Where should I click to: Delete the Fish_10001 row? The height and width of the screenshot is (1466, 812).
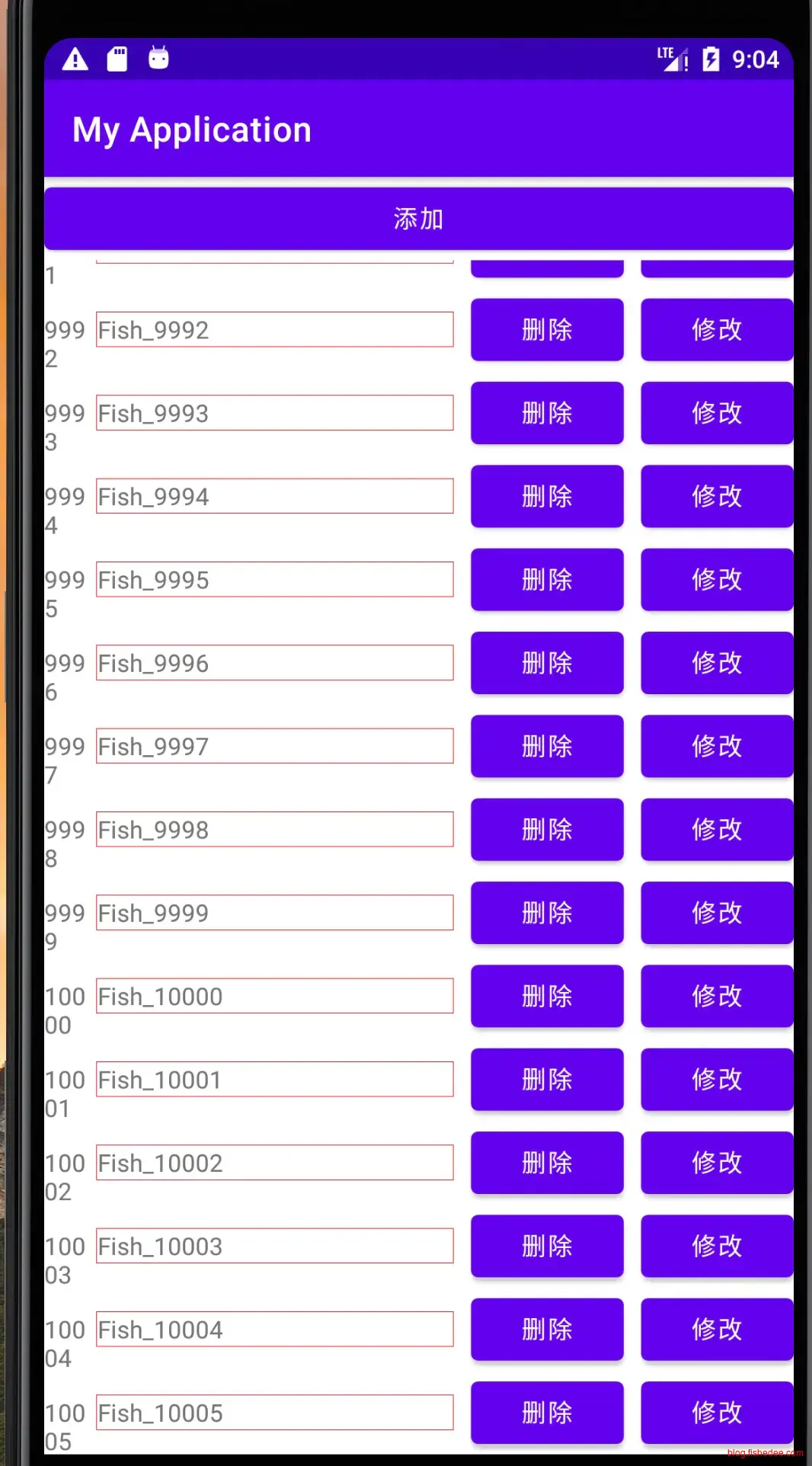[x=547, y=1080]
